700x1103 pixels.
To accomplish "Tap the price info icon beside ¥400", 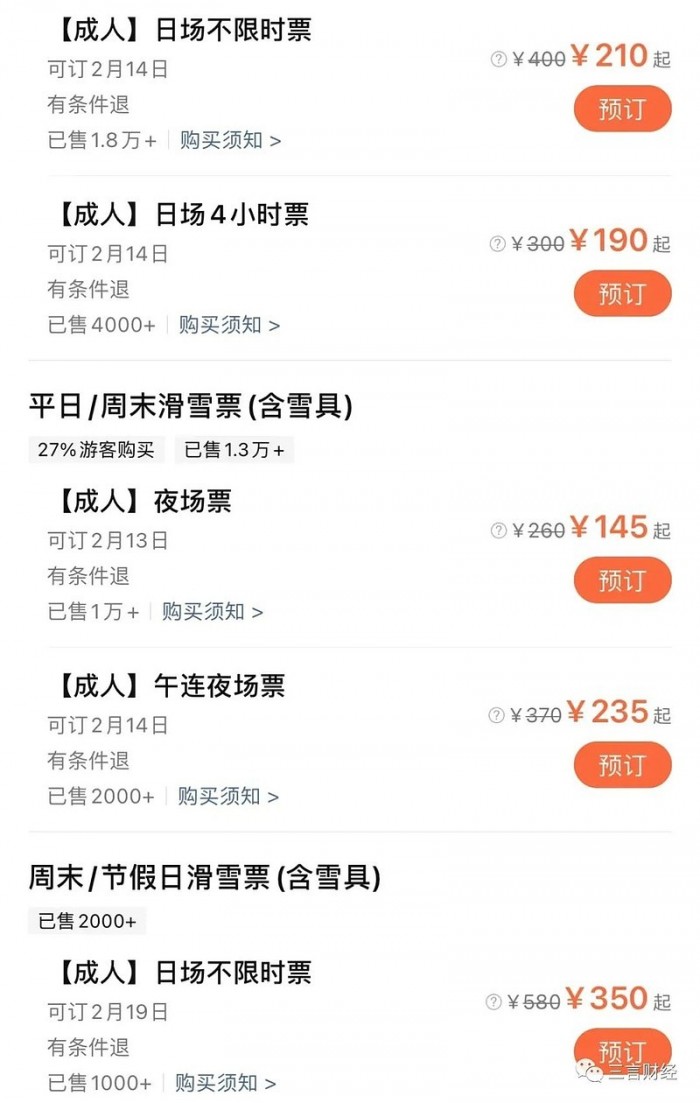I will [x=498, y=60].
